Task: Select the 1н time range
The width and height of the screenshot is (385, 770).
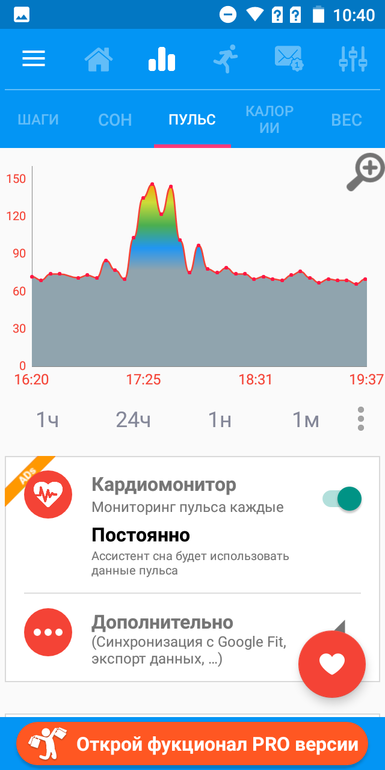Action: [x=220, y=420]
